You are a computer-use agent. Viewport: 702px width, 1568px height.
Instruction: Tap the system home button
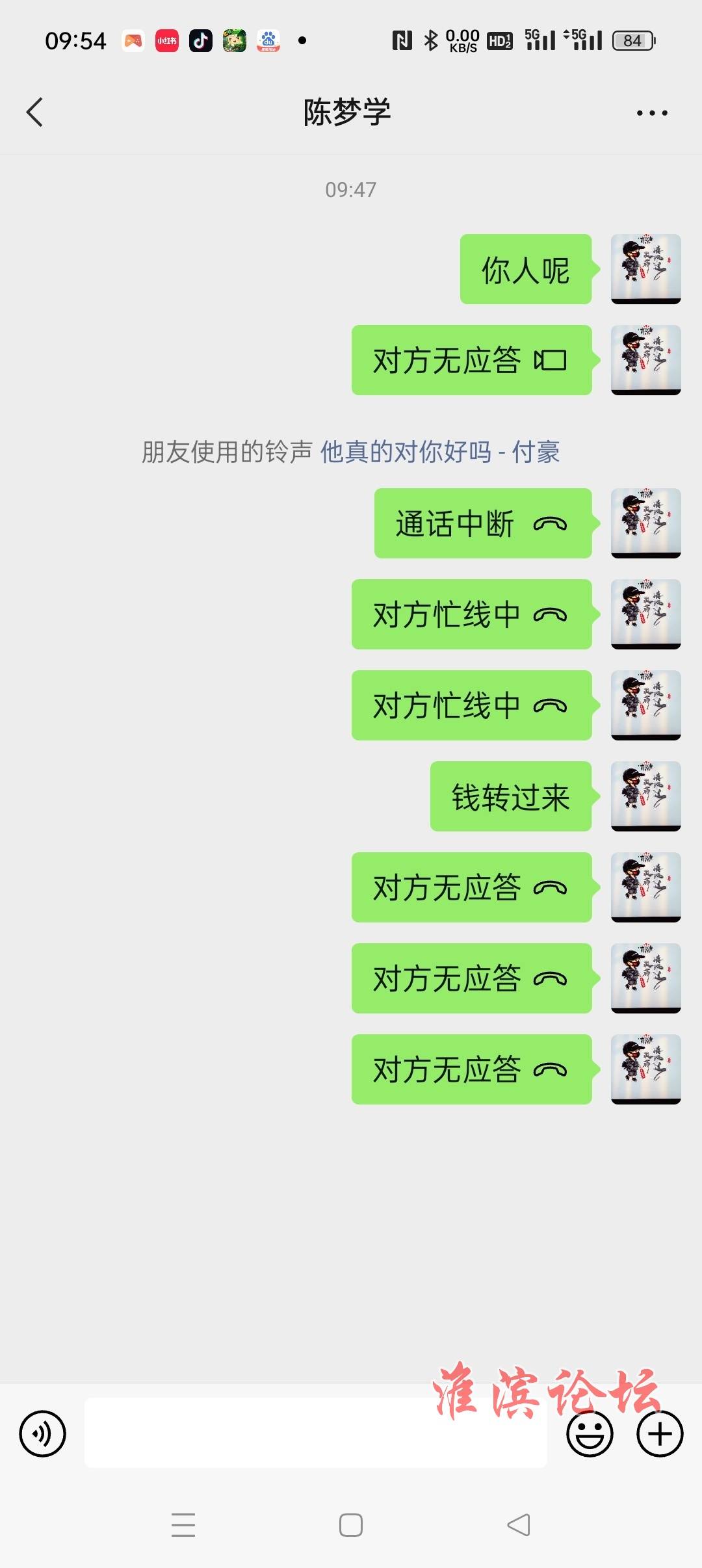point(351,1524)
